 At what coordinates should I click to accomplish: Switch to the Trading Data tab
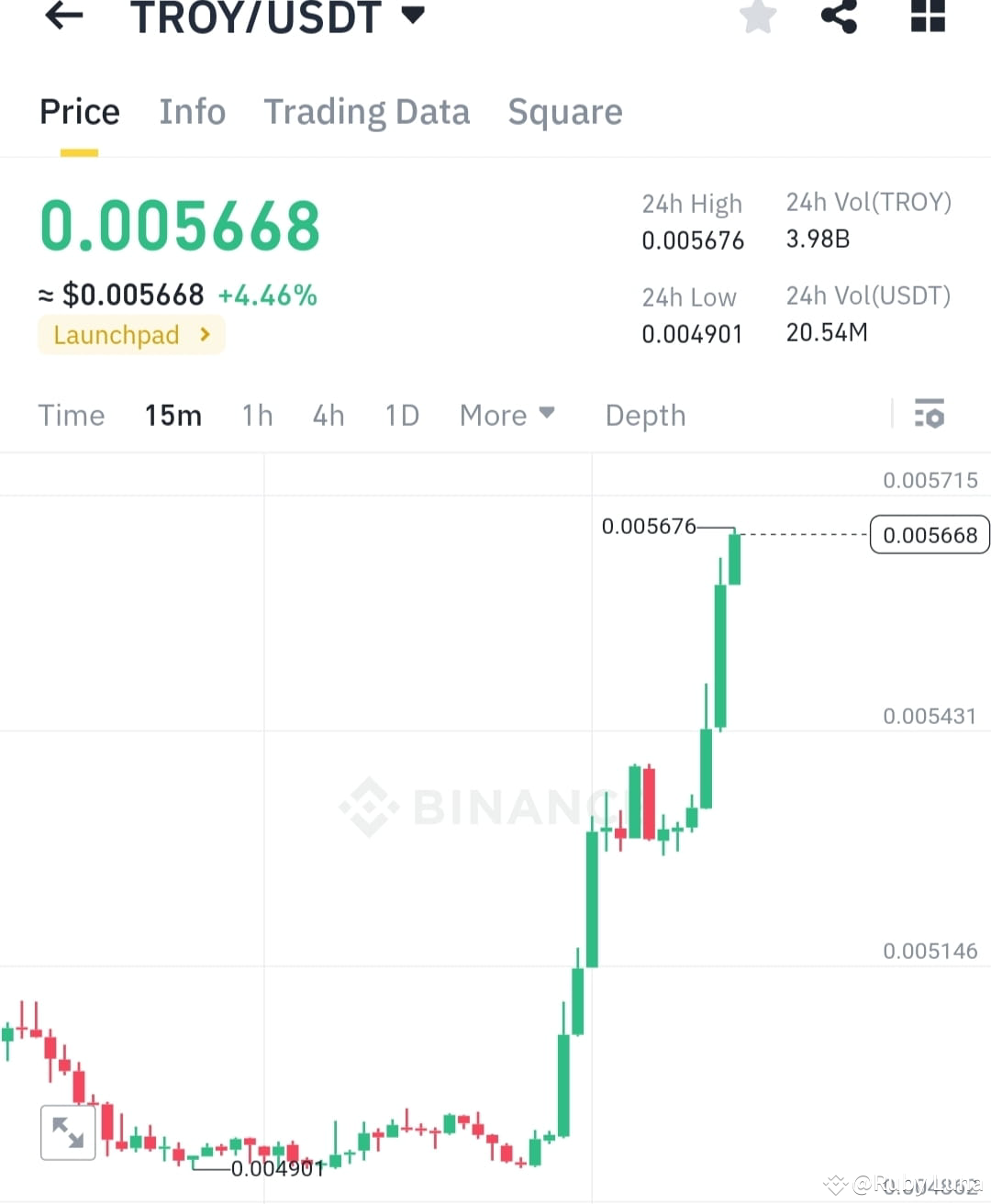[367, 111]
